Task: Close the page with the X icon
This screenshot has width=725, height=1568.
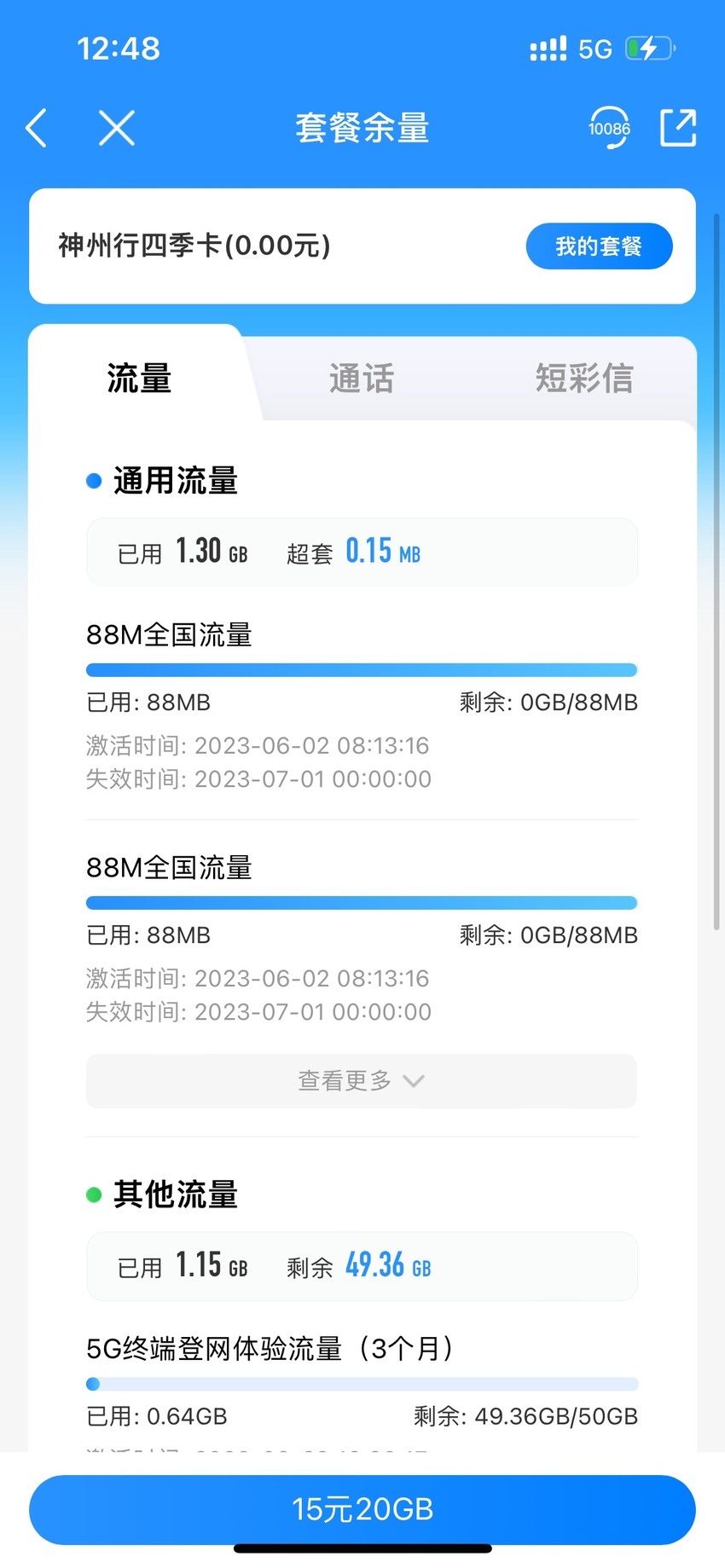Action: [117, 129]
